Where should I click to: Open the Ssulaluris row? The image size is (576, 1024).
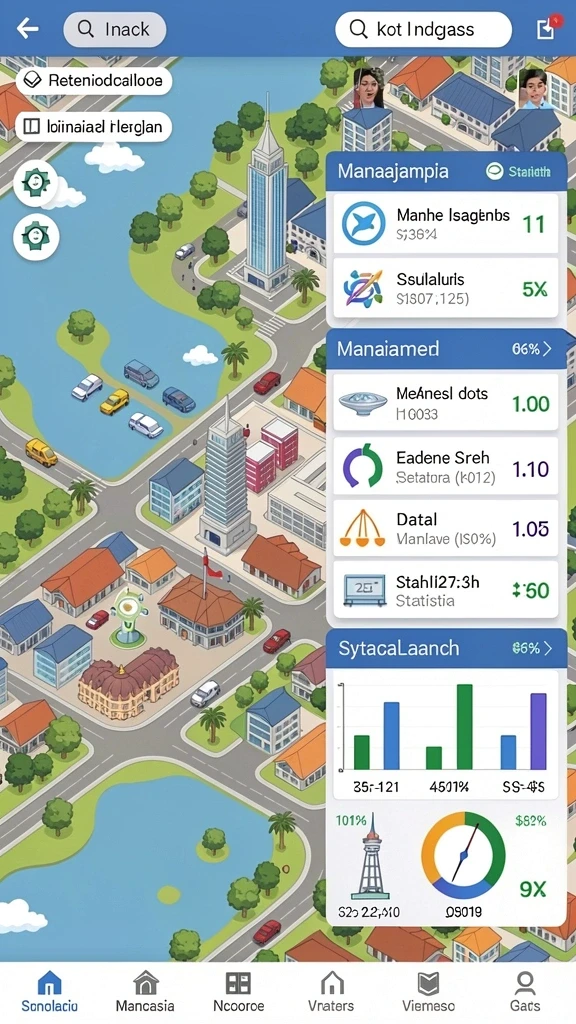tap(445, 288)
